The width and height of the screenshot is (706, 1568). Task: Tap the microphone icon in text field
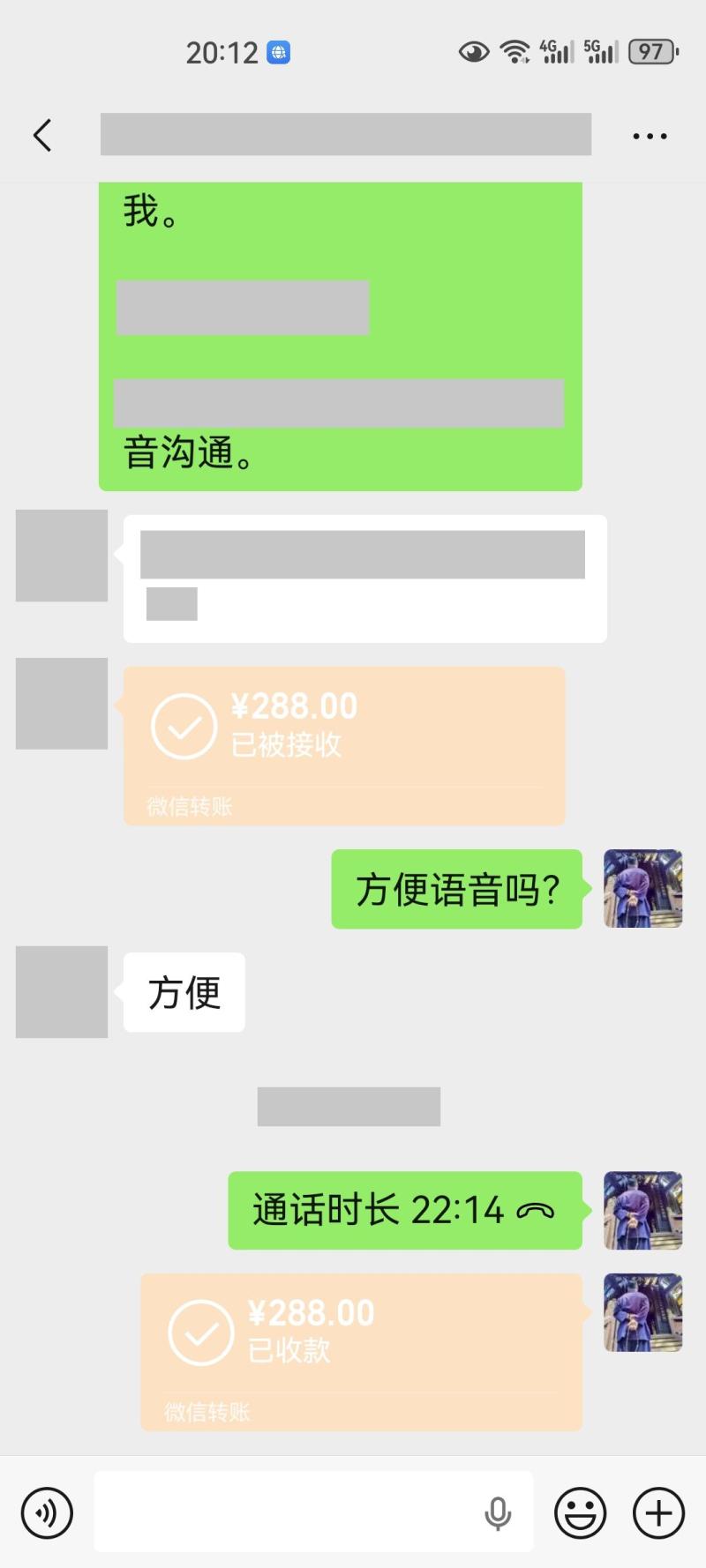(498, 1512)
